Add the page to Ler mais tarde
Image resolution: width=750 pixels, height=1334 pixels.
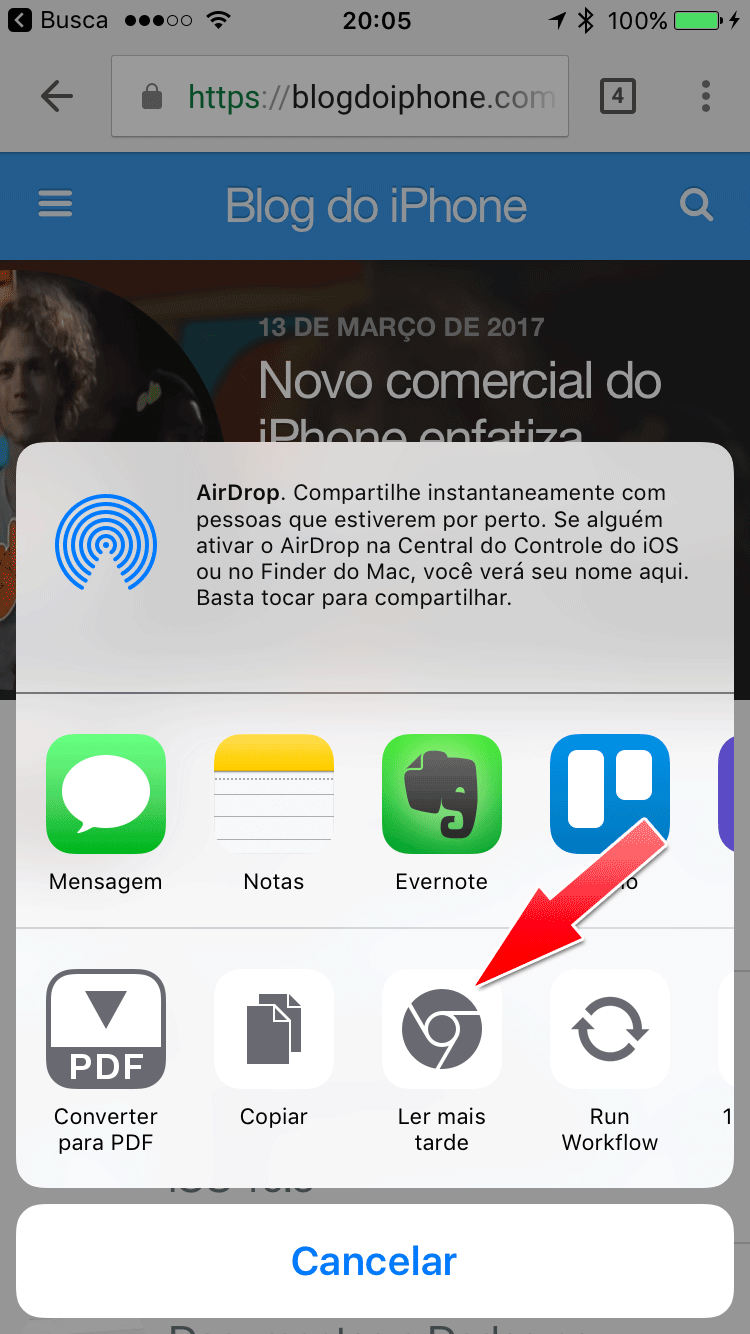pyautogui.click(x=442, y=1029)
